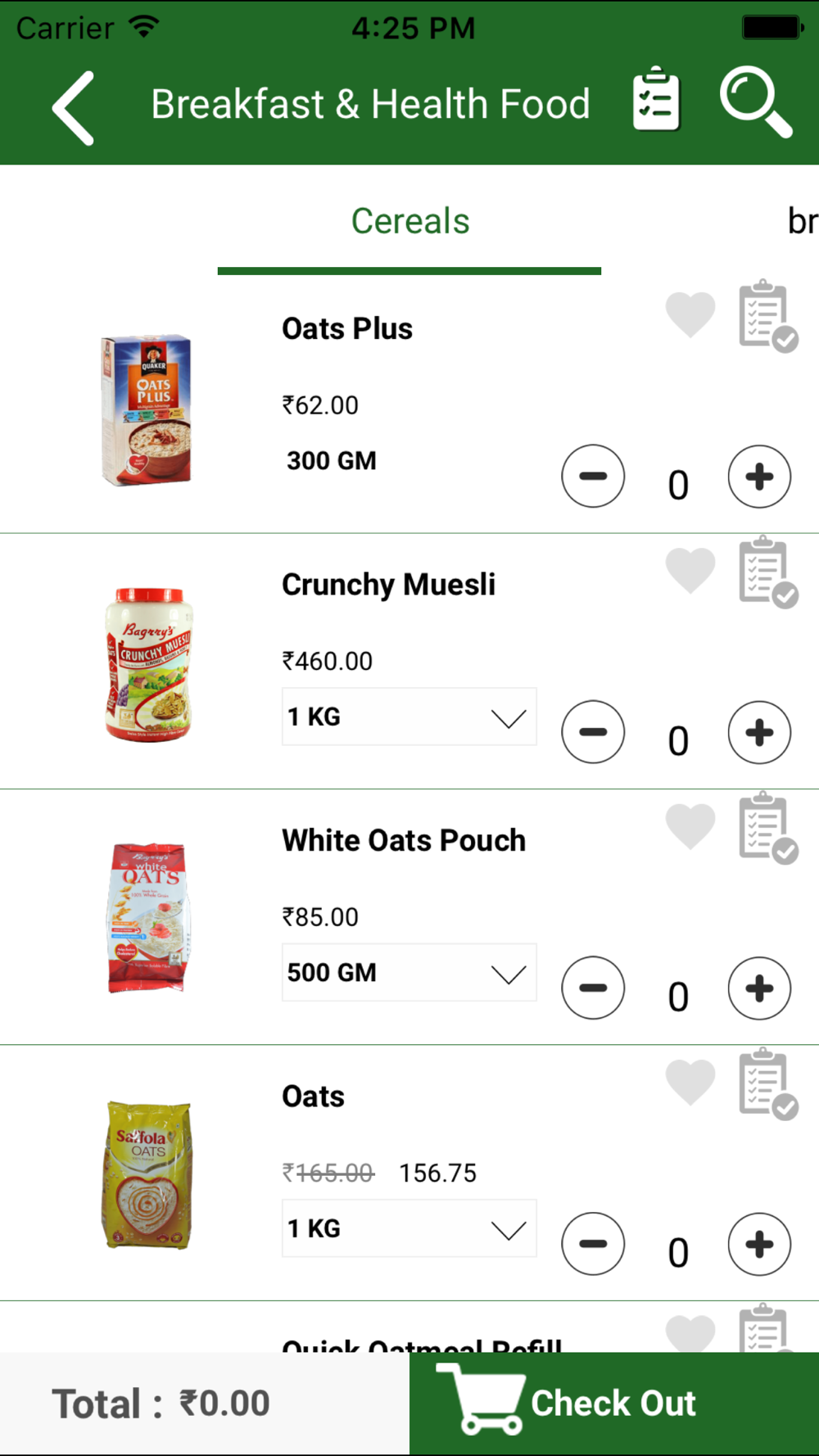Select the Cereals tab
This screenshot has width=819, height=1456.
pos(409,221)
